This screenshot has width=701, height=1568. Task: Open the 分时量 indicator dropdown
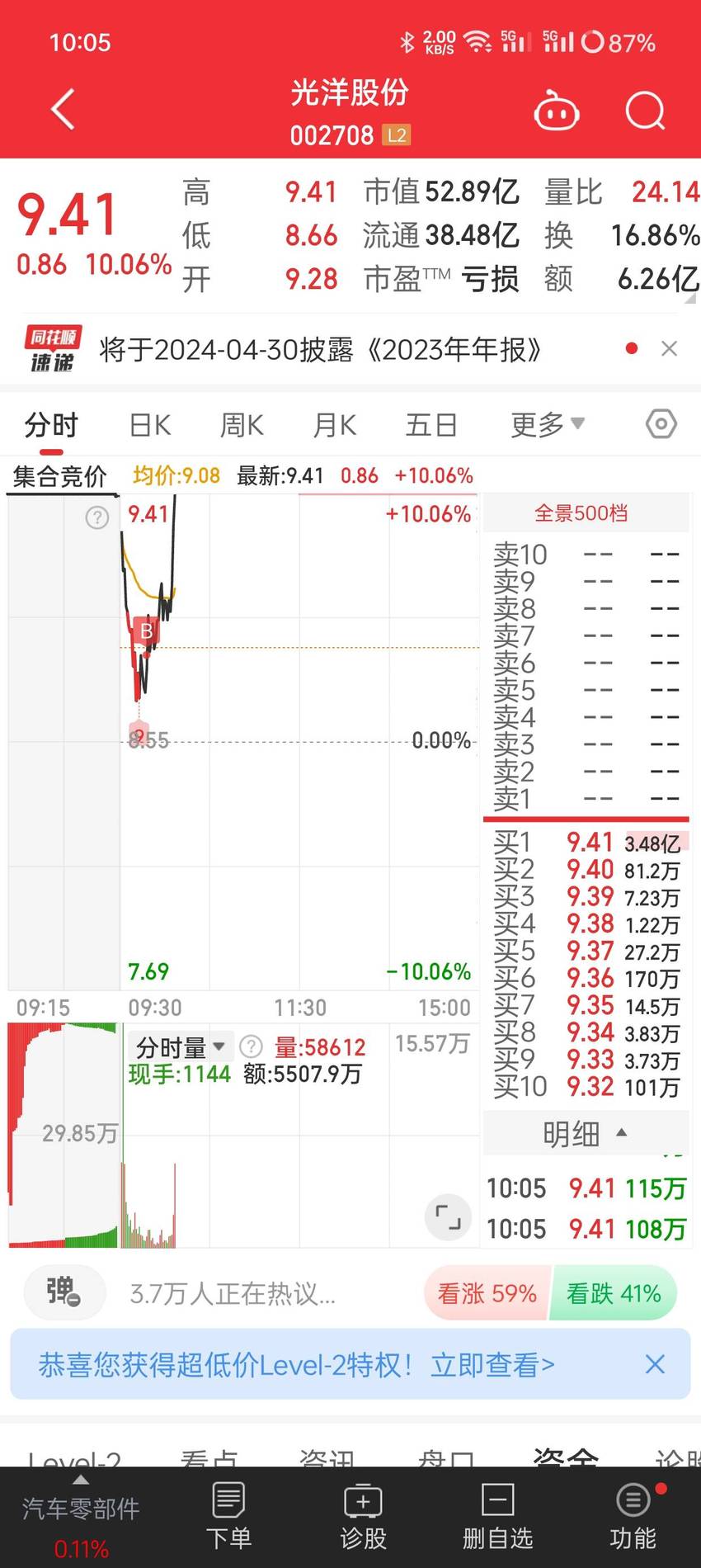point(181,1047)
